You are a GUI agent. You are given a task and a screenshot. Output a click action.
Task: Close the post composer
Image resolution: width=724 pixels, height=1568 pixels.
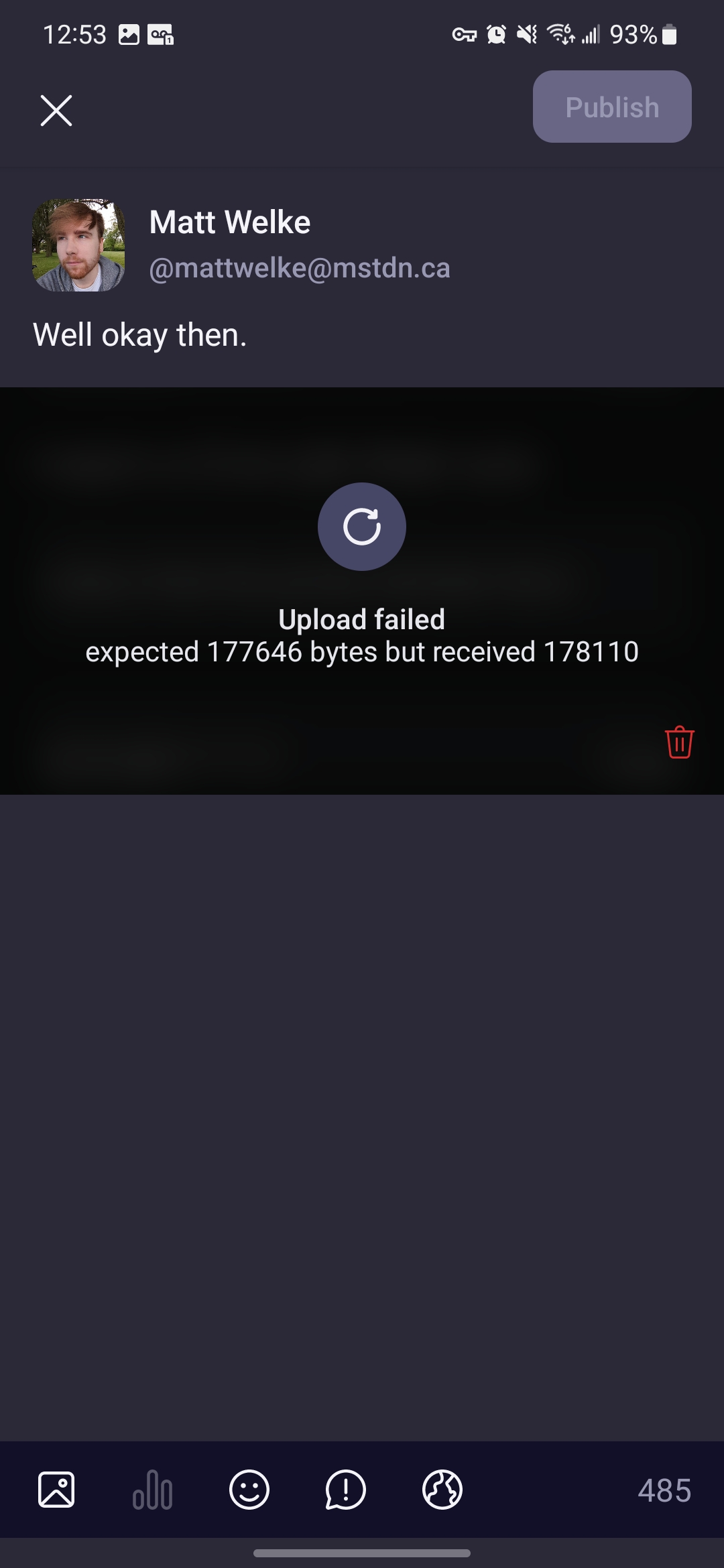56,111
